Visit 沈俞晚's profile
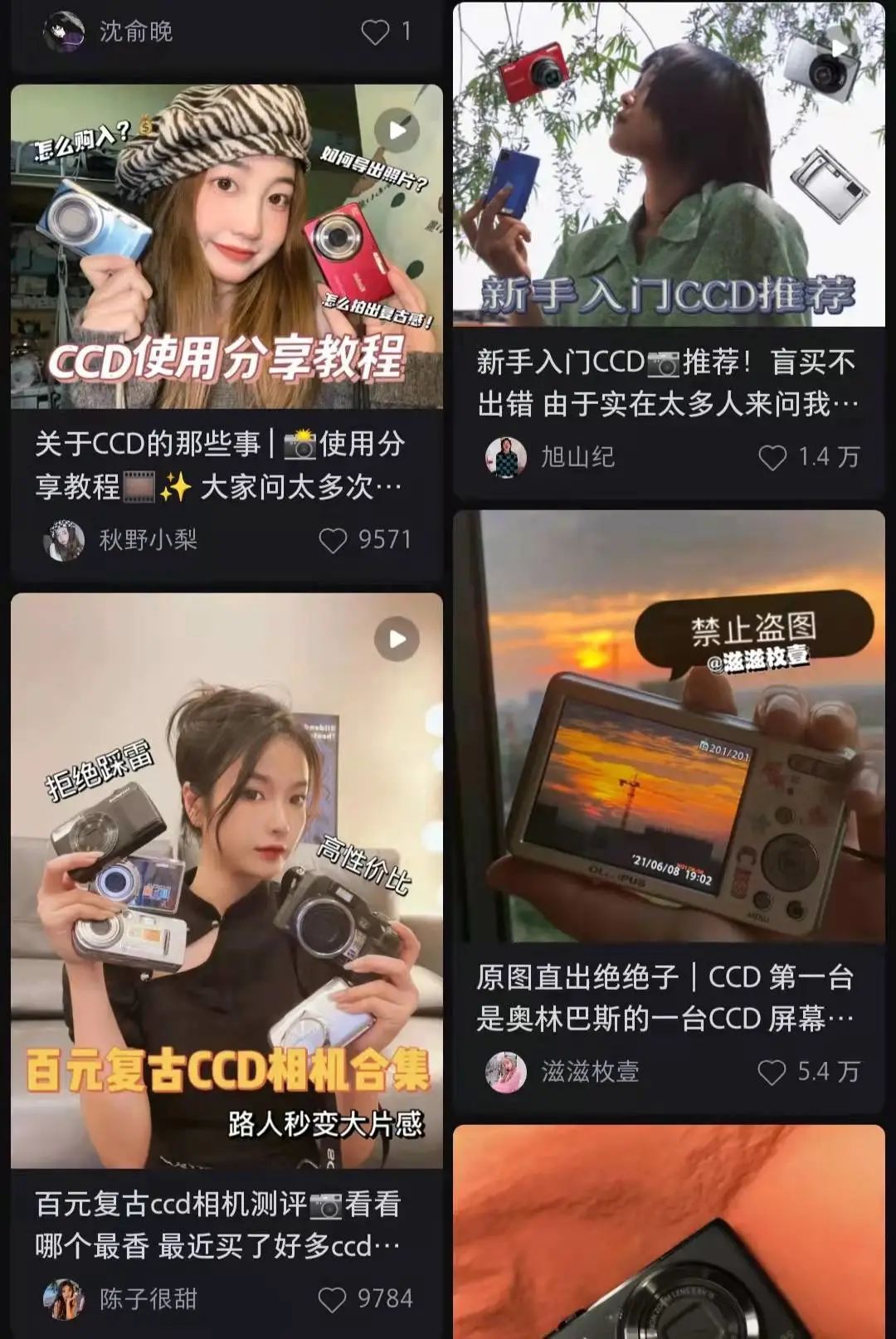Viewport: 896px width, 1339px height. 64,32
